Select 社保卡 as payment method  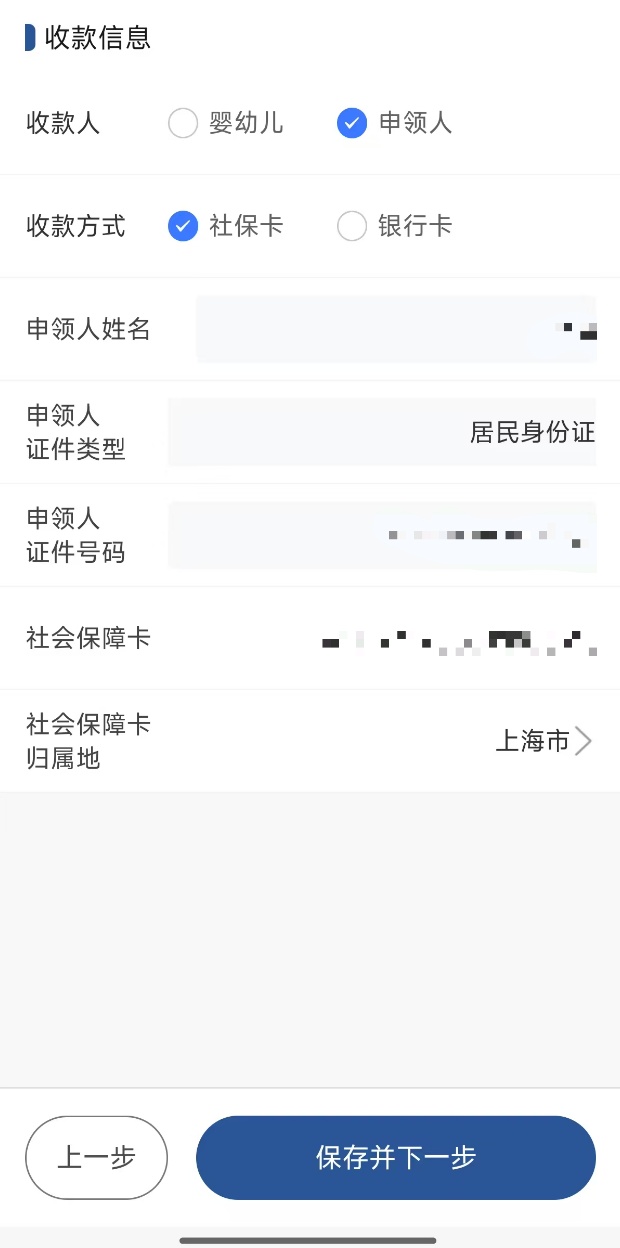tap(183, 226)
